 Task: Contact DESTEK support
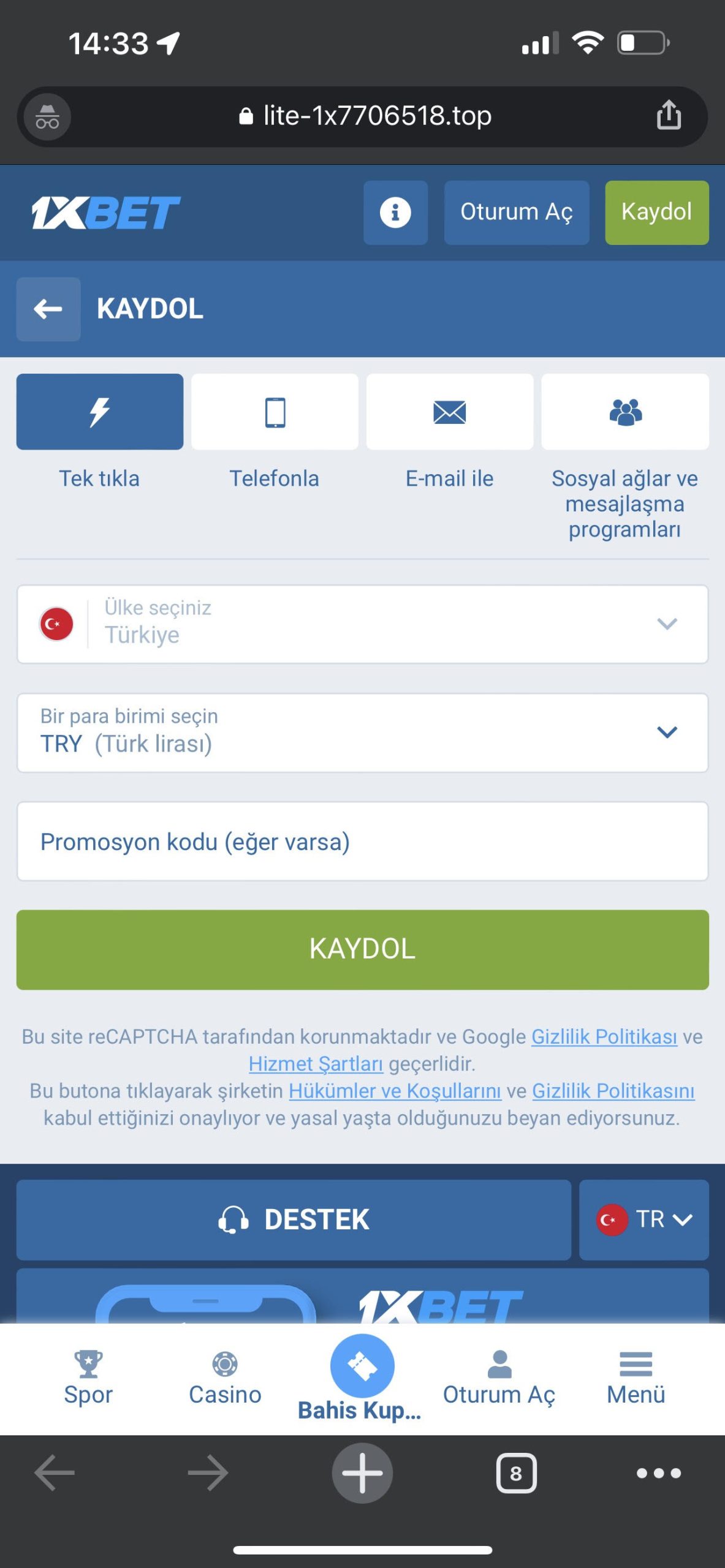(x=294, y=1219)
